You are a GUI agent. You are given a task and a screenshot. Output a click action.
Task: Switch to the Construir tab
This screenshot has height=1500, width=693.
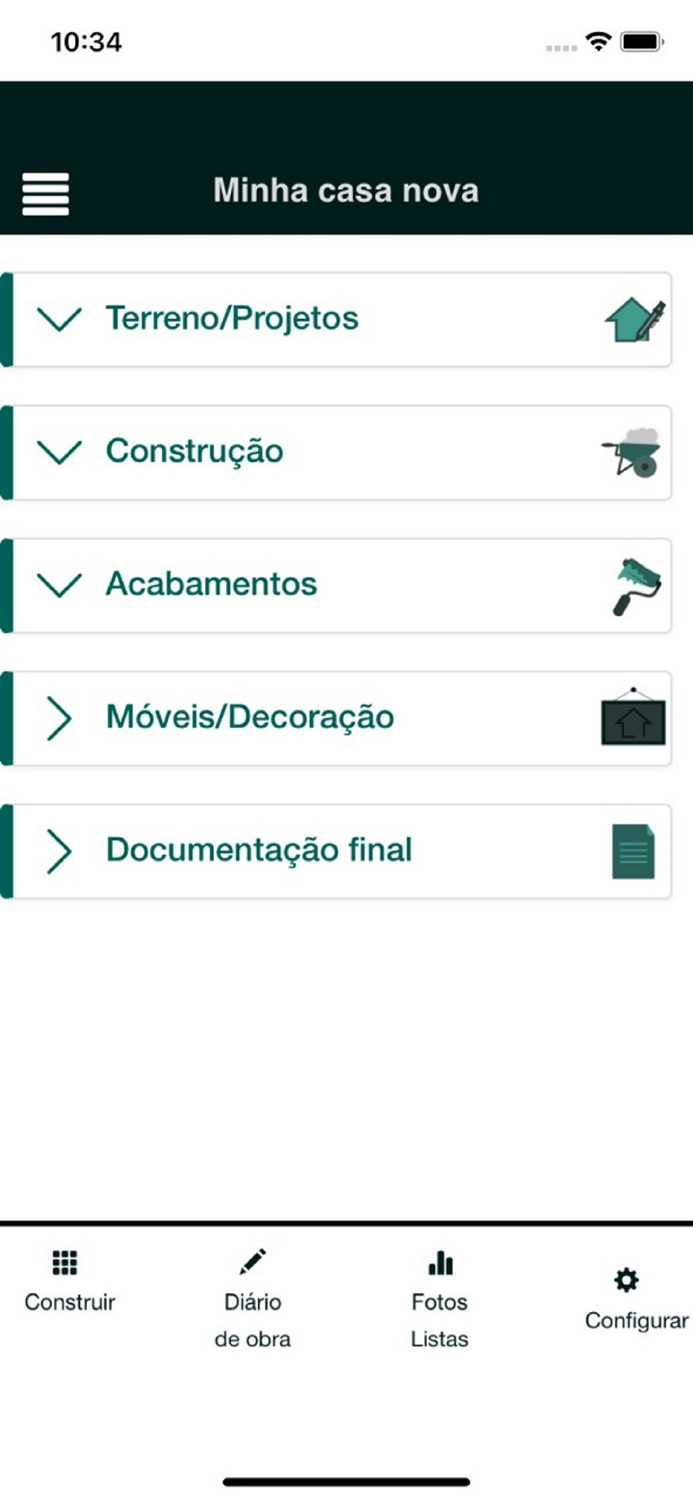(x=70, y=1282)
